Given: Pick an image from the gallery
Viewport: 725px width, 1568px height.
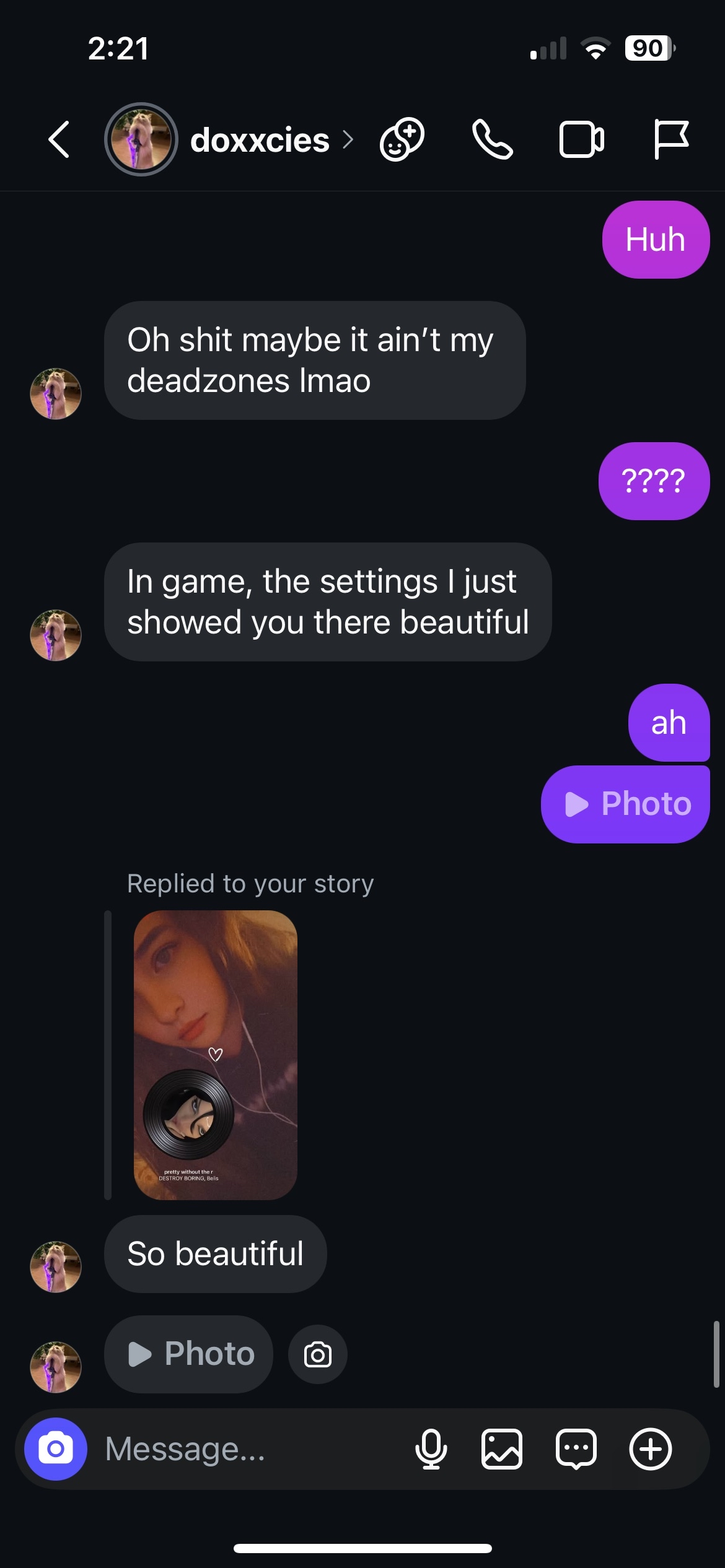Looking at the screenshot, I should [x=502, y=1449].
